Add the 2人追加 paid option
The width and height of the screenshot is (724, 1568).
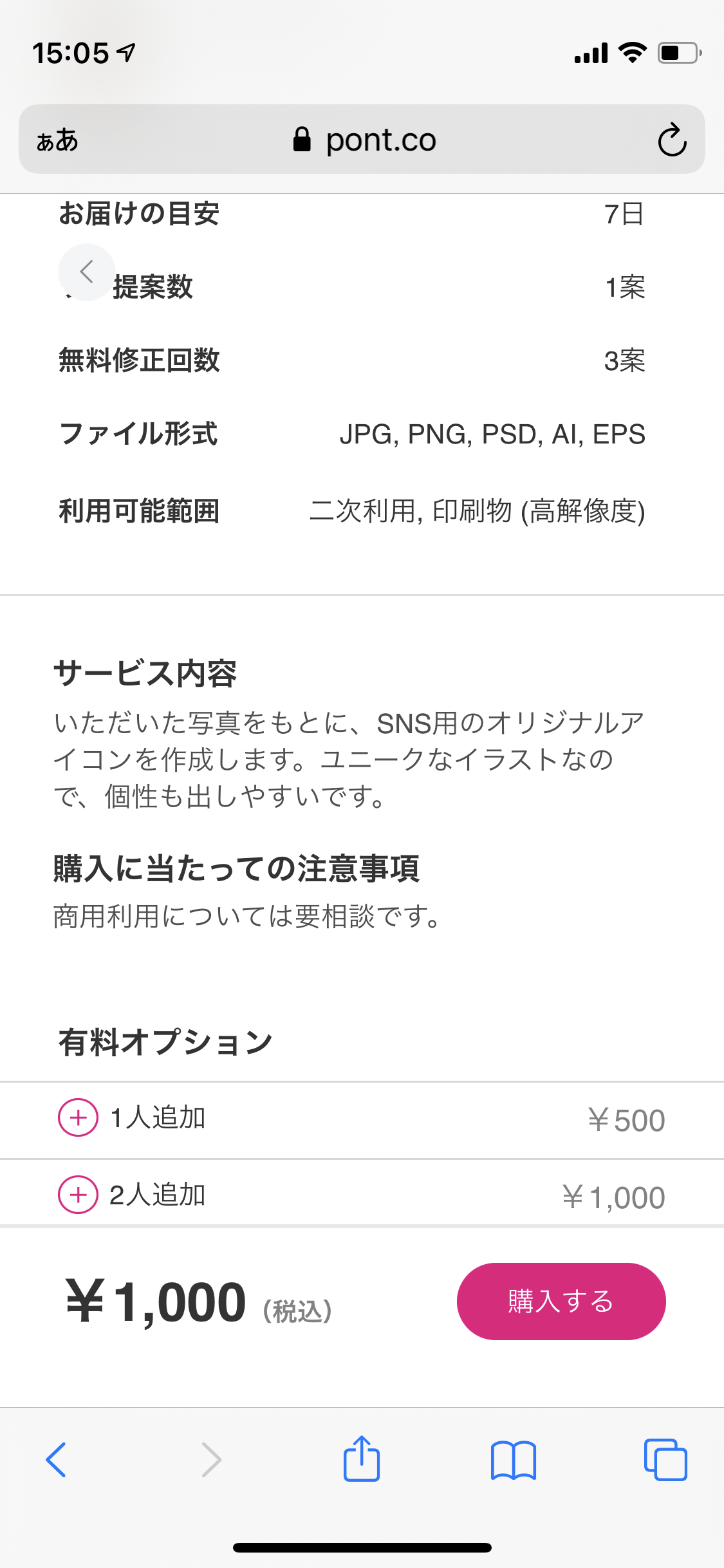(x=79, y=1195)
